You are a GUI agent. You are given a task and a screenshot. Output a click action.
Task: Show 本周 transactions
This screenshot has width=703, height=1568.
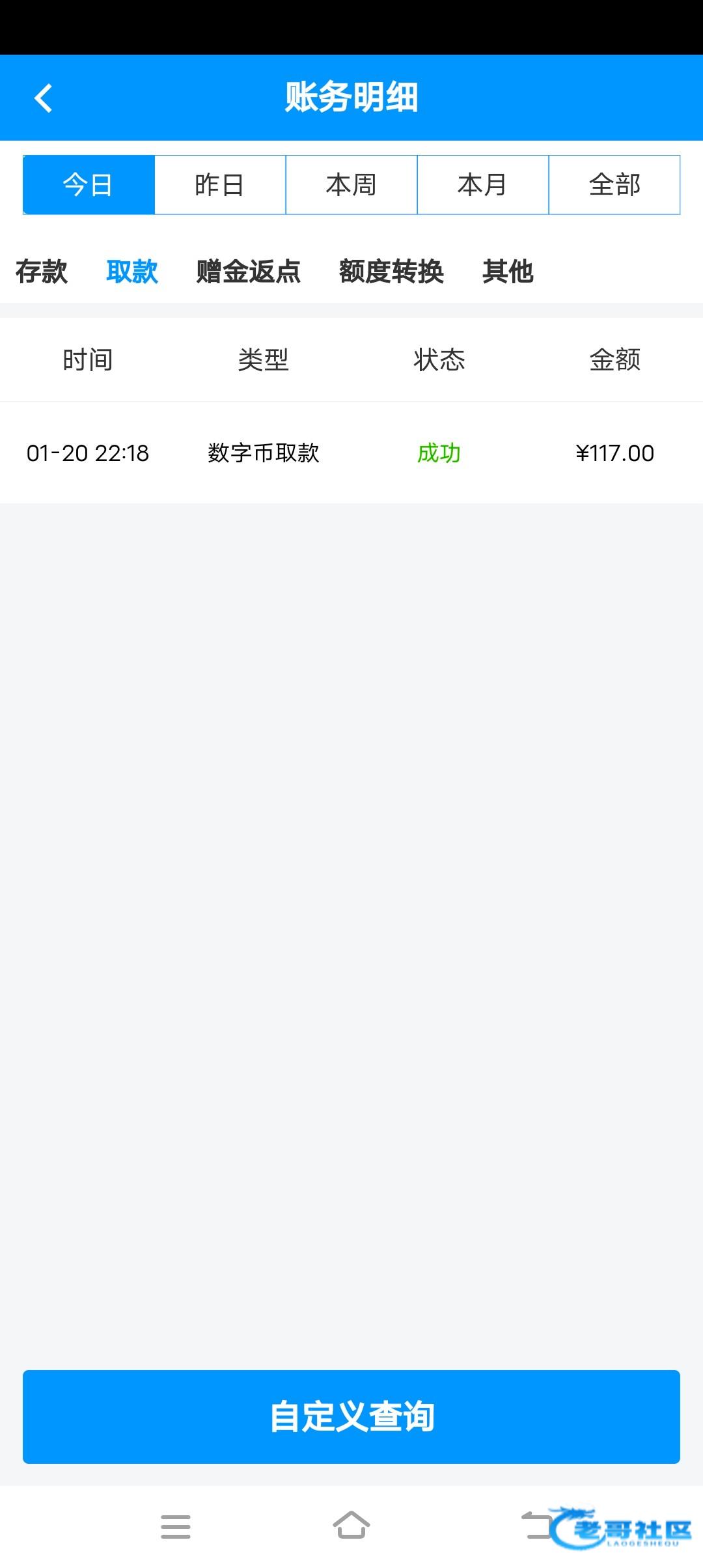click(351, 185)
